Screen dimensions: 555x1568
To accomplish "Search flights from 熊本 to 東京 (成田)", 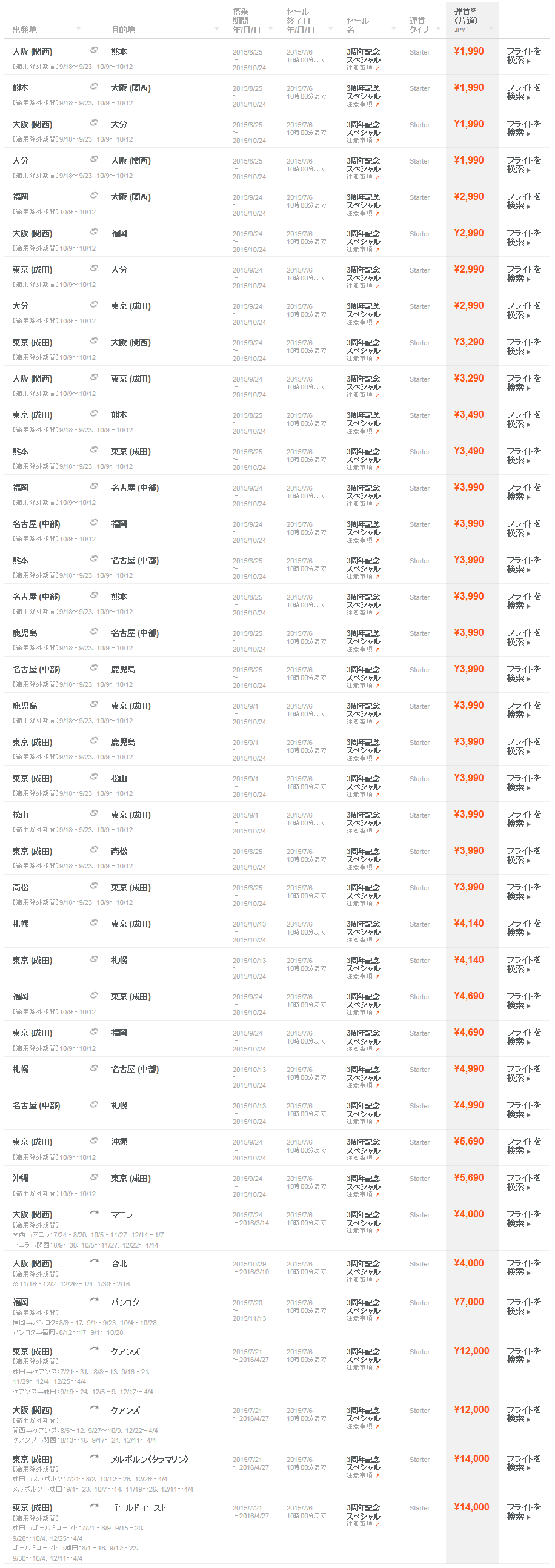I will pos(523,456).
